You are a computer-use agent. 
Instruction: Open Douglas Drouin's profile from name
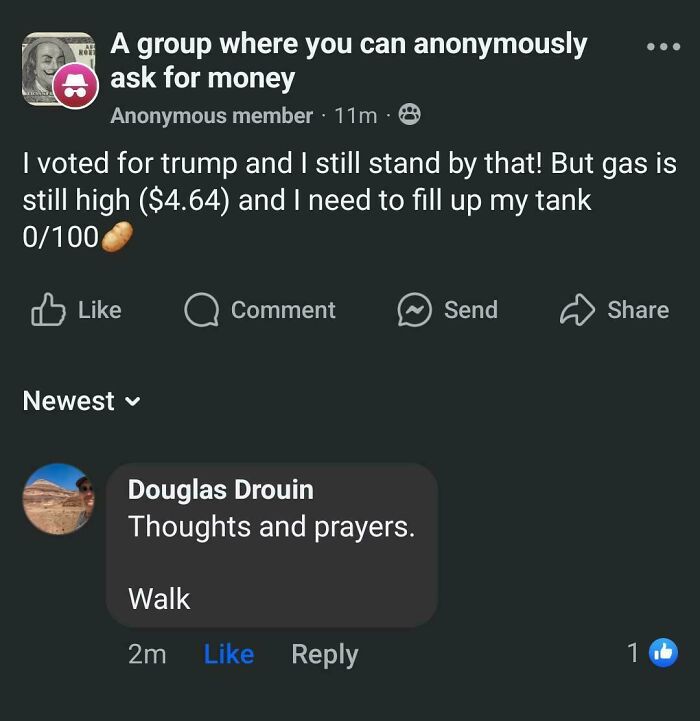[x=221, y=489]
